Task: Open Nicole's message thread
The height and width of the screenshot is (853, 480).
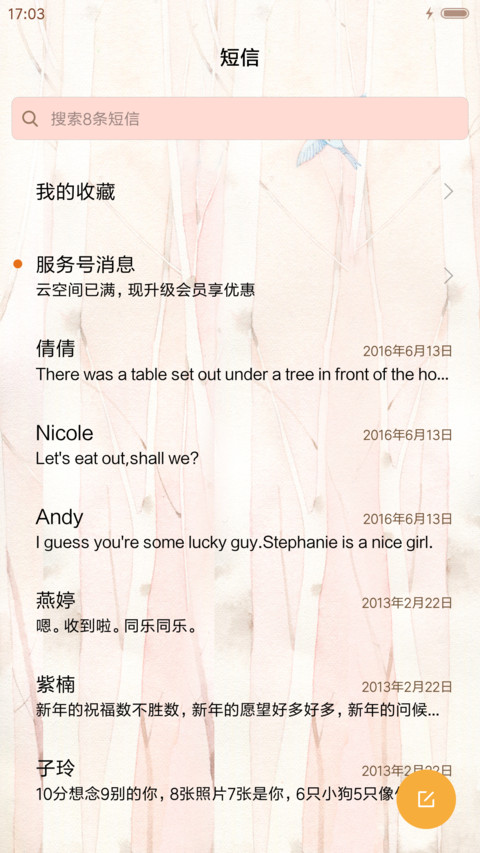Action: [240, 445]
